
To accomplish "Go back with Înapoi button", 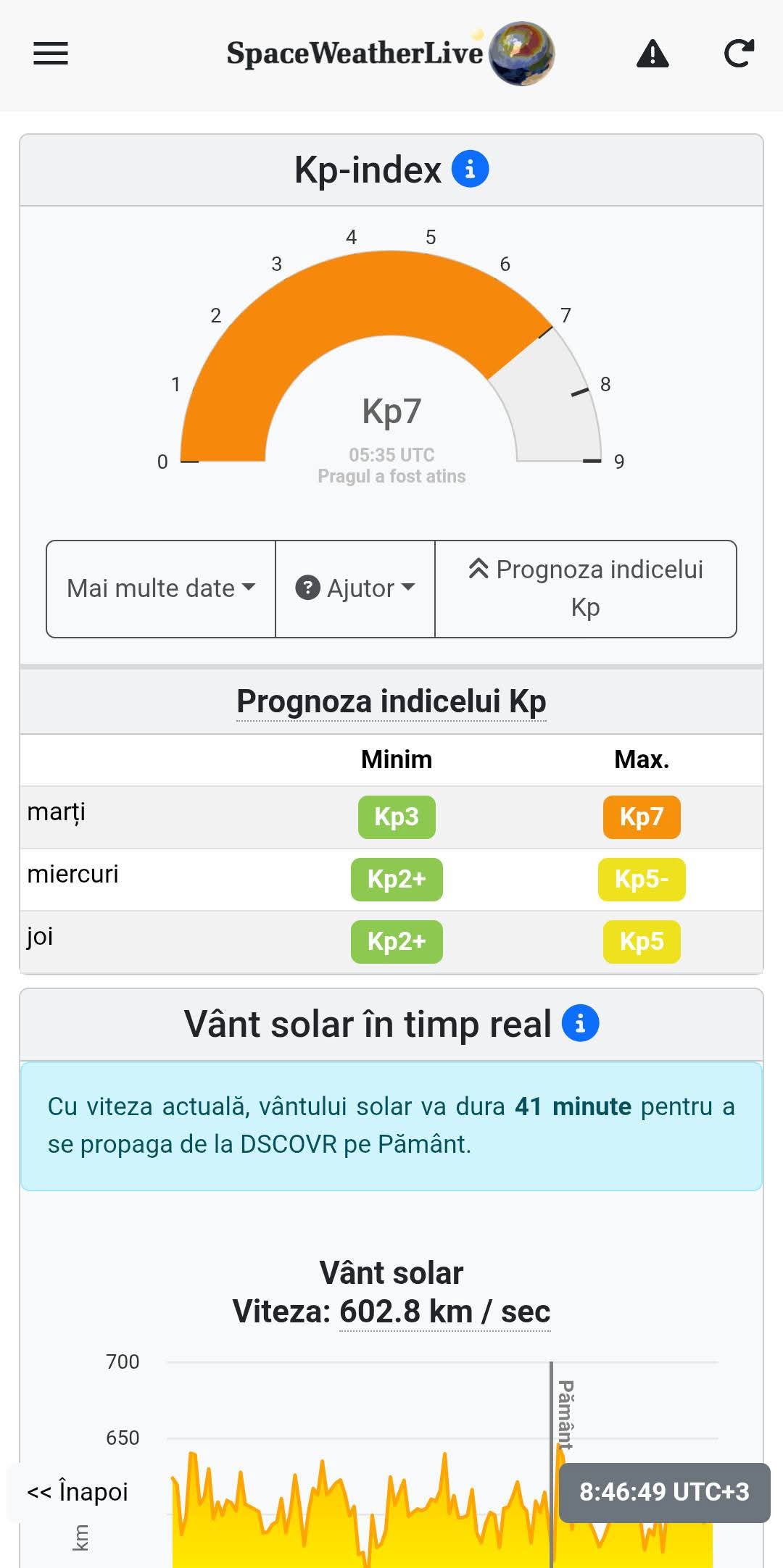I will pyautogui.click(x=78, y=1491).
